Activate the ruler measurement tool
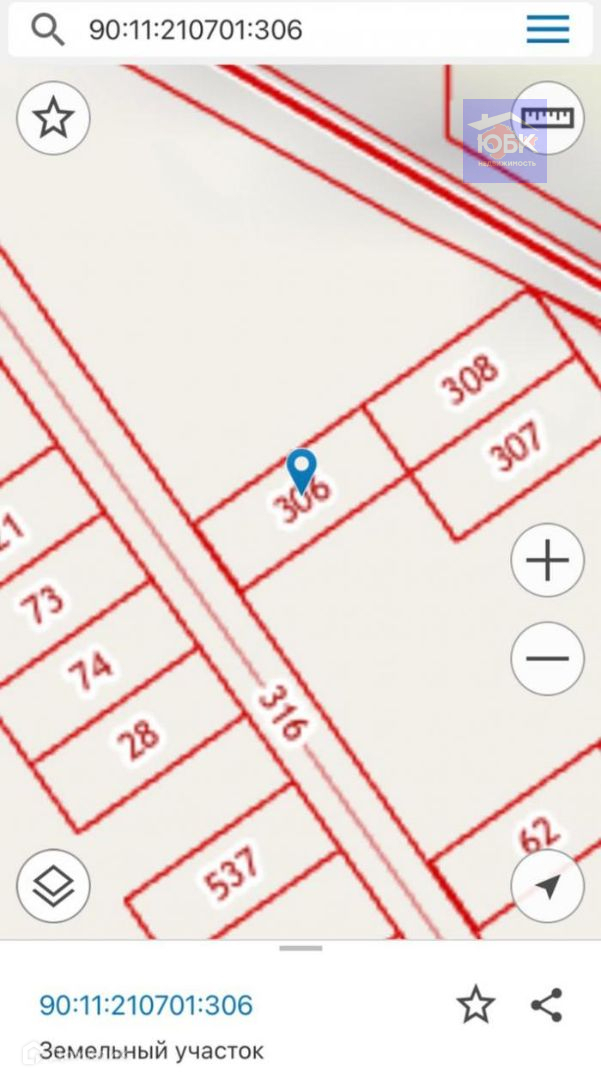 tap(548, 117)
